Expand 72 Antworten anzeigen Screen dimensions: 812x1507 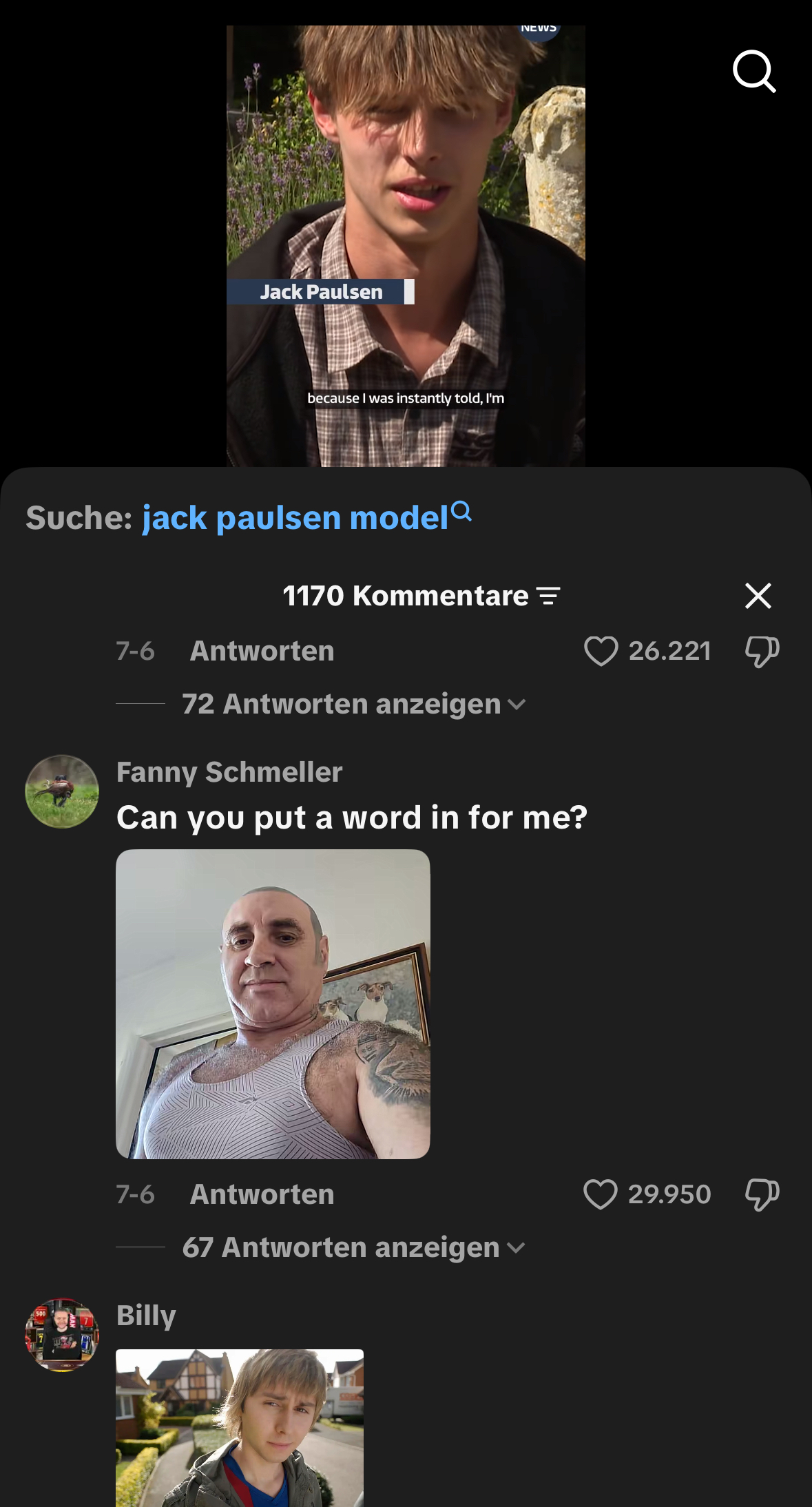click(354, 704)
